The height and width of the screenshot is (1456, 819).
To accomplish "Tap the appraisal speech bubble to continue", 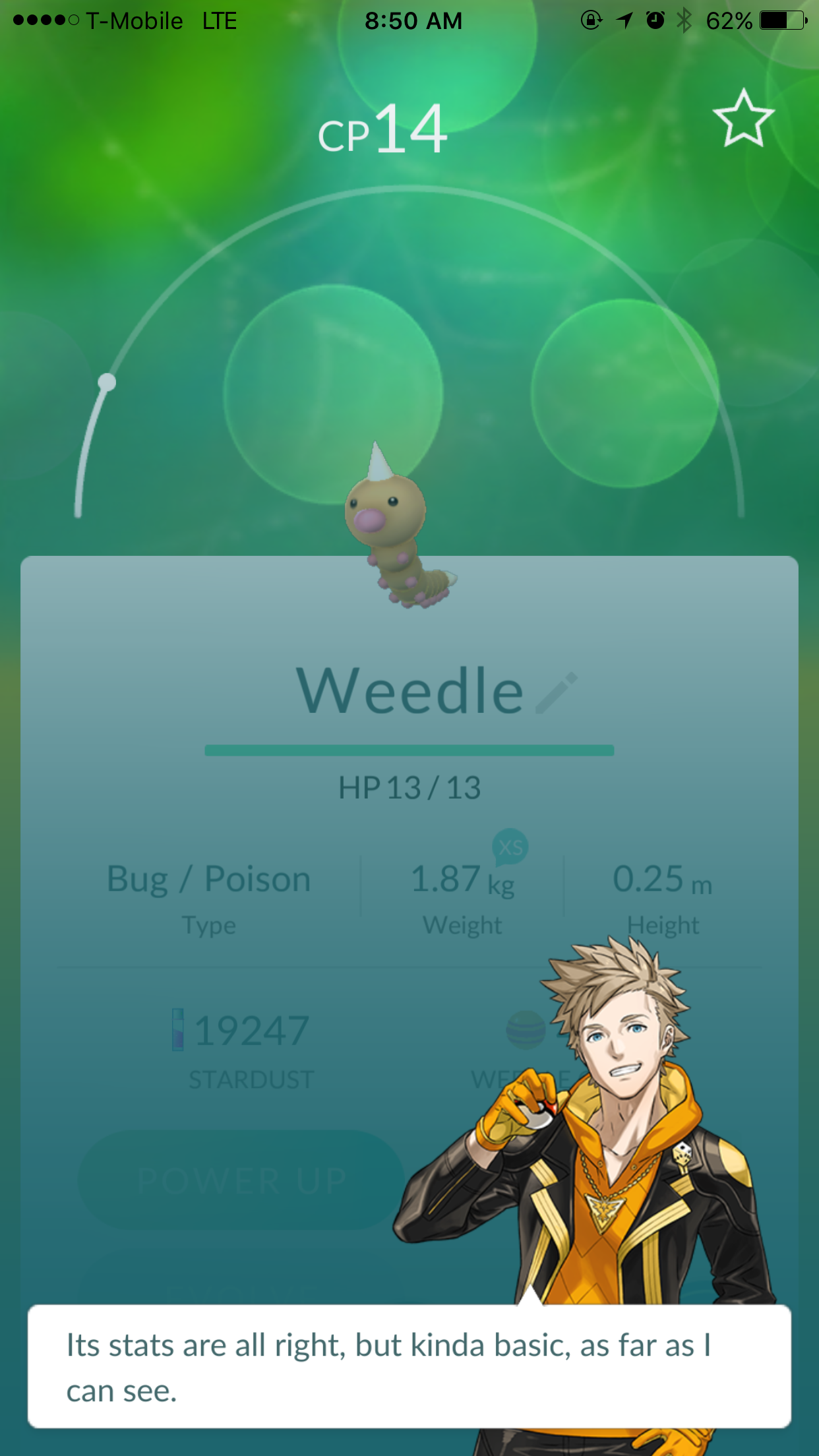I will click(409, 1366).
